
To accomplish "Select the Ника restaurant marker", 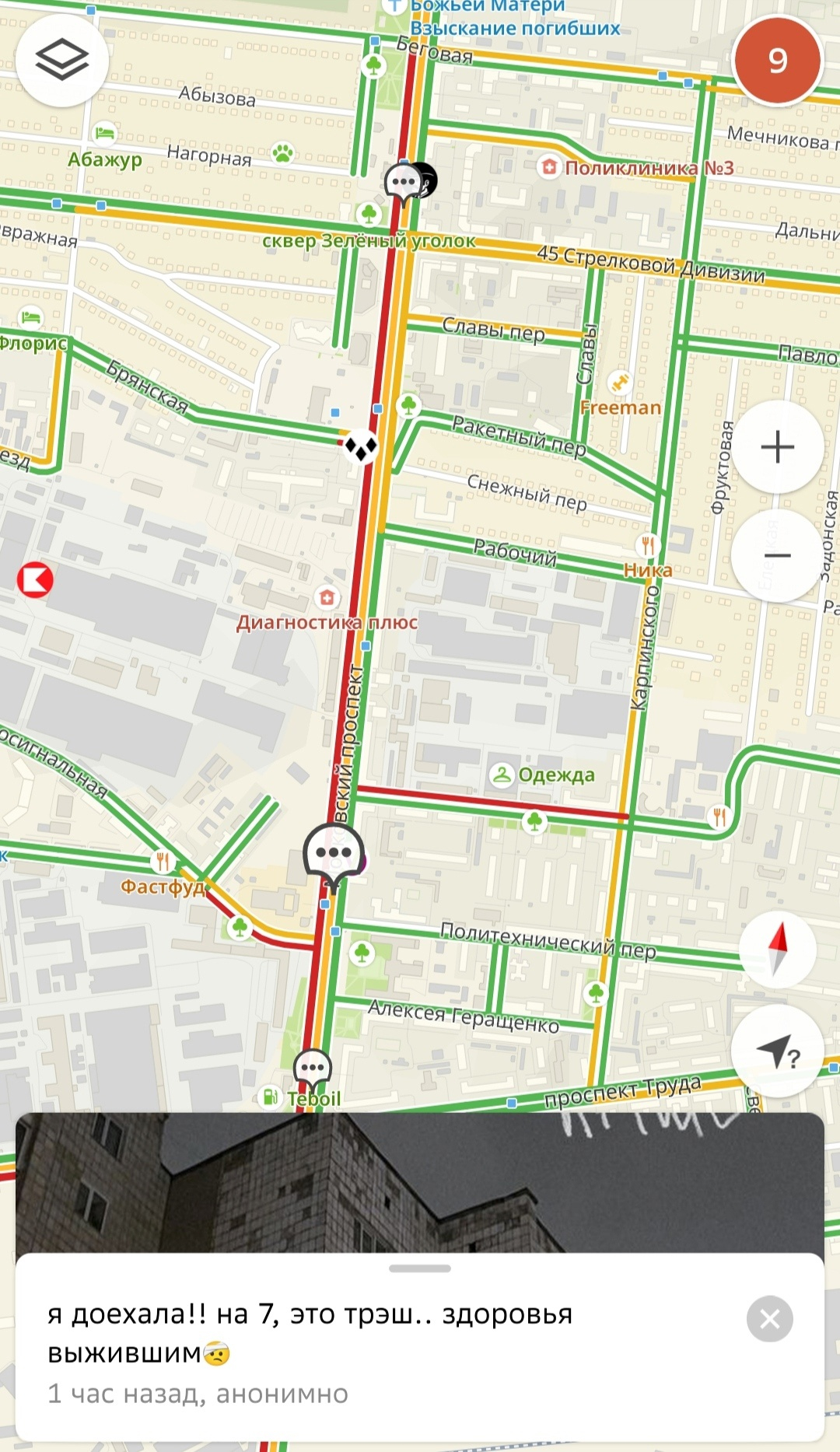I will (647, 545).
